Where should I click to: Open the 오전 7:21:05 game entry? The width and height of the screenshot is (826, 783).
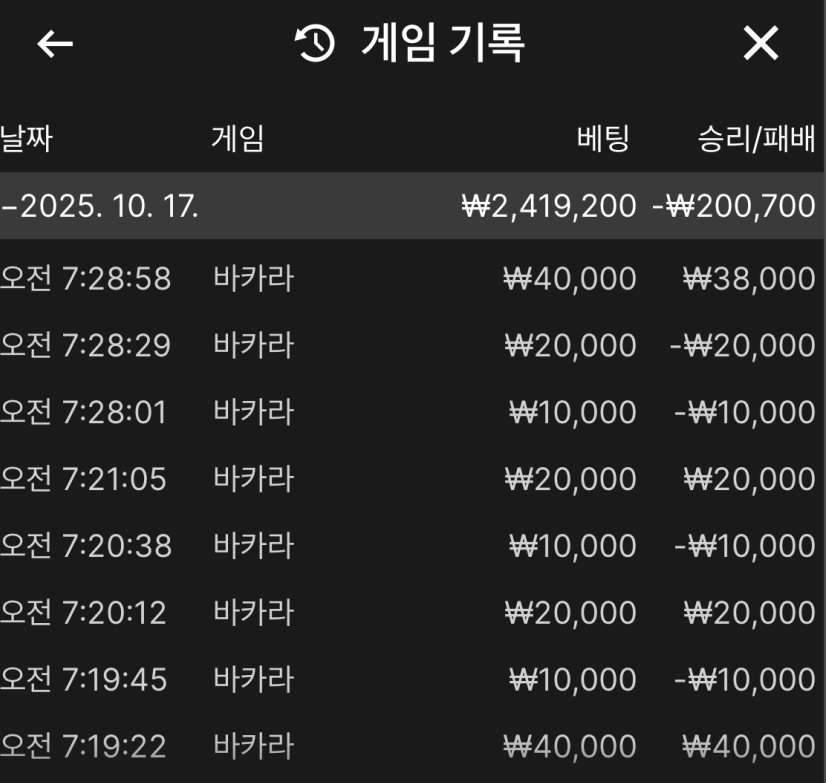click(413, 479)
